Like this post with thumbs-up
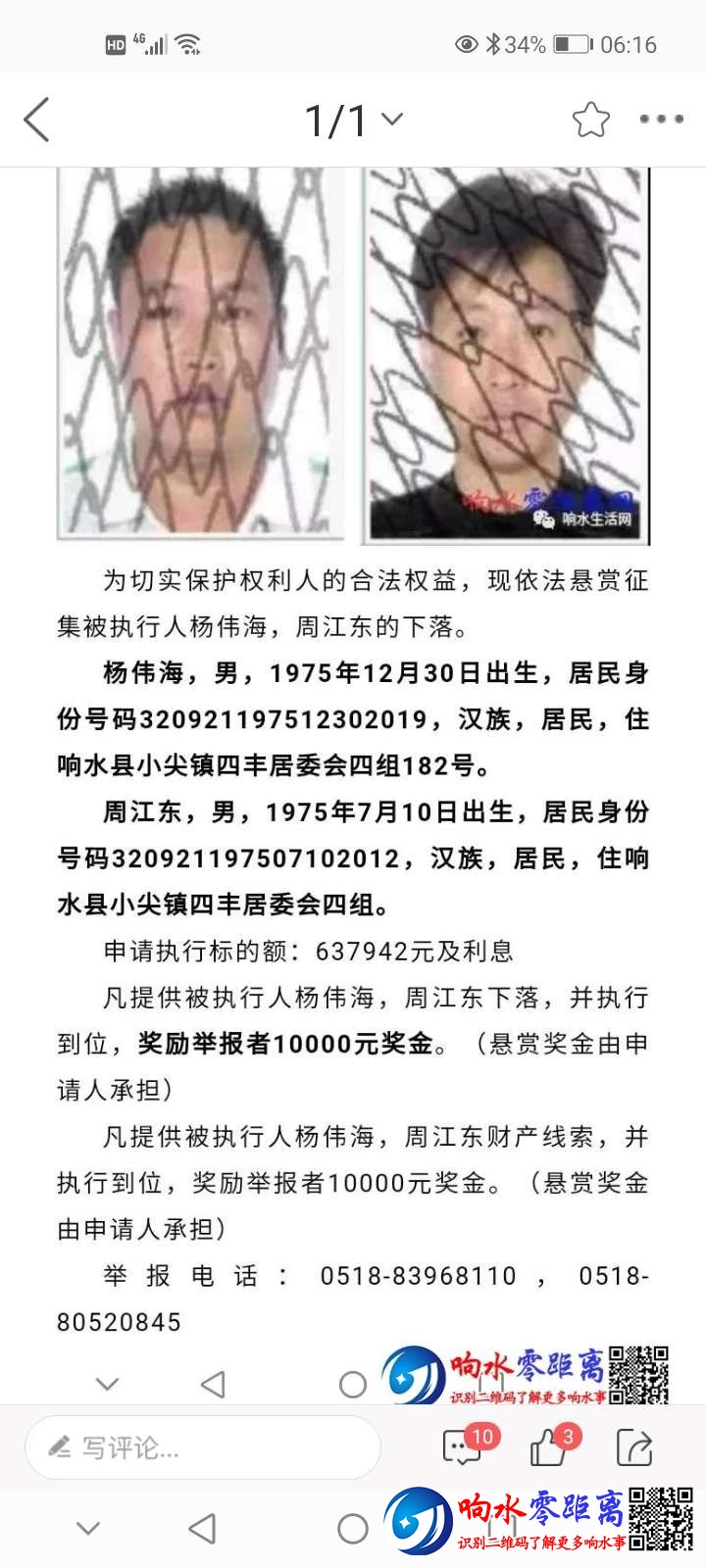Image resolution: width=706 pixels, height=1568 pixels. [x=550, y=1446]
